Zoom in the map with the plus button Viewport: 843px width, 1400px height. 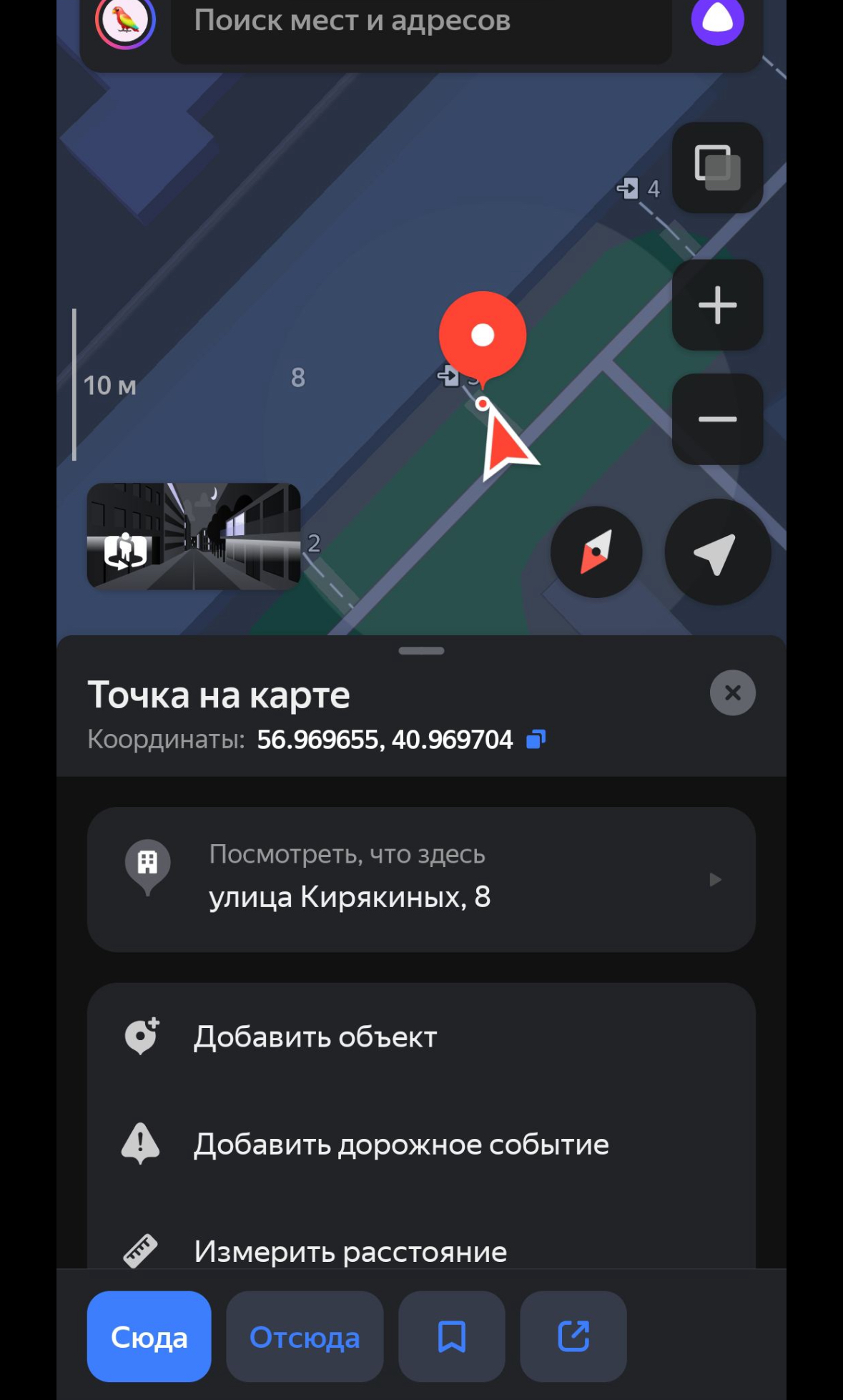[x=717, y=305]
